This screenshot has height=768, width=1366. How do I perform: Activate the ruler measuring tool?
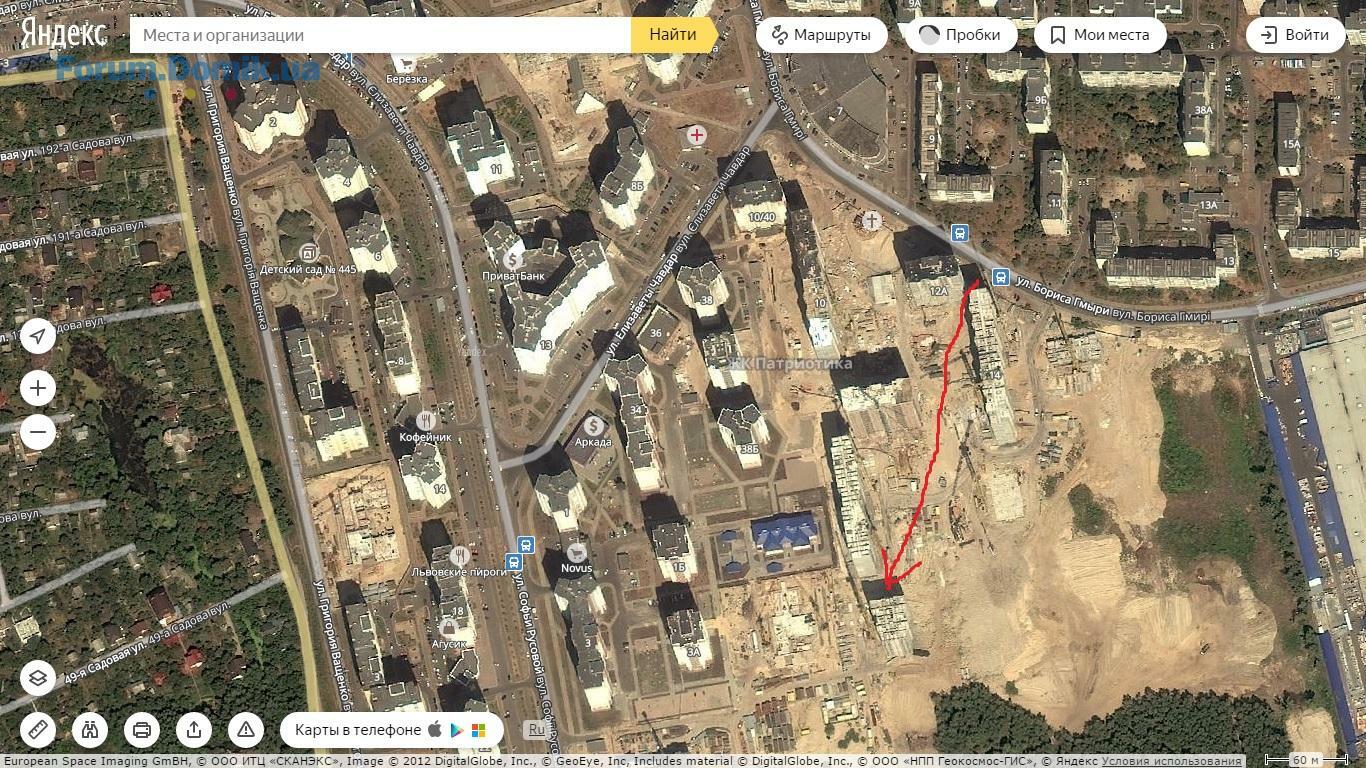click(38, 730)
